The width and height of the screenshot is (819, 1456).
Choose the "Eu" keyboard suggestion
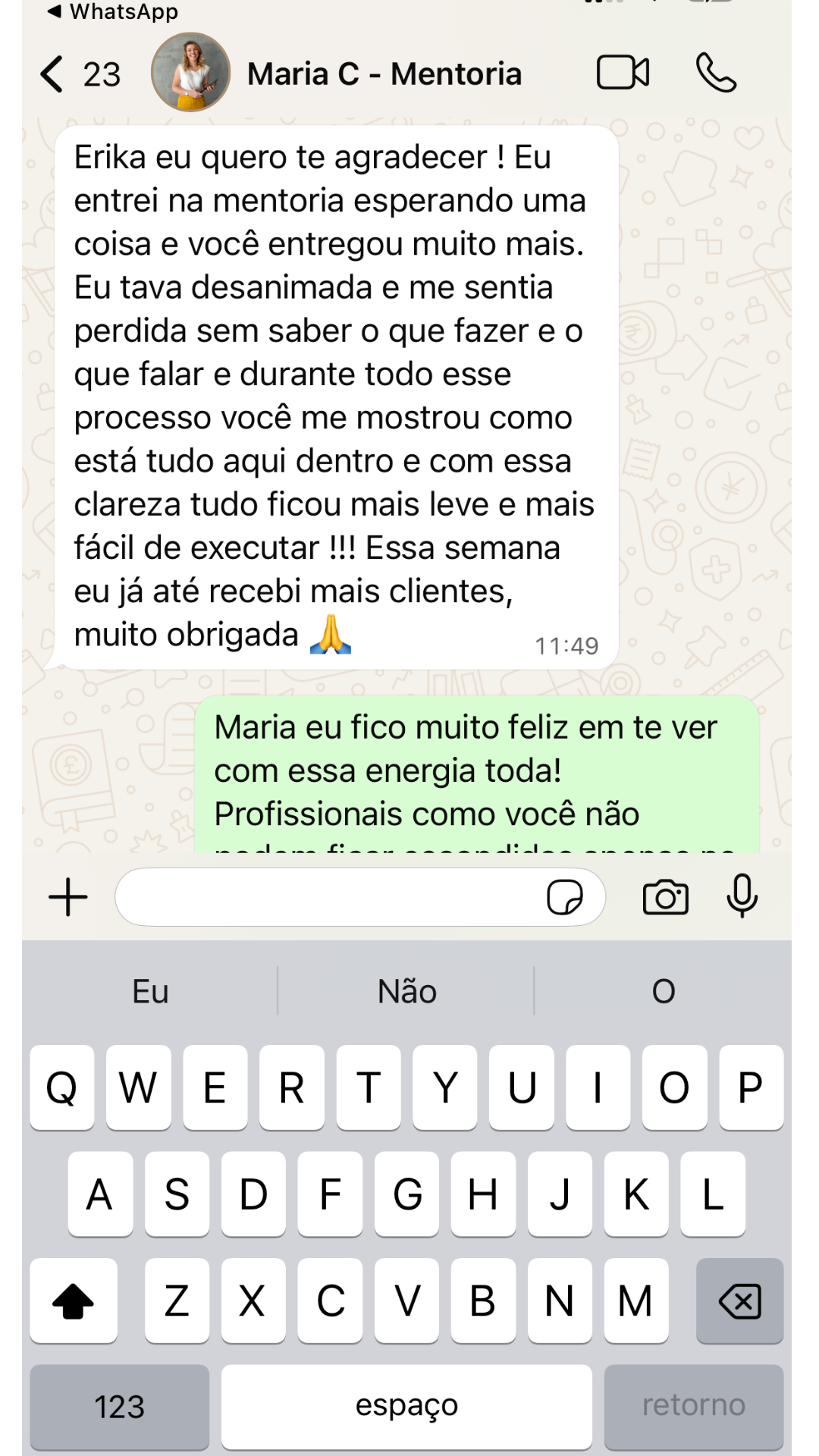pos(150,991)
